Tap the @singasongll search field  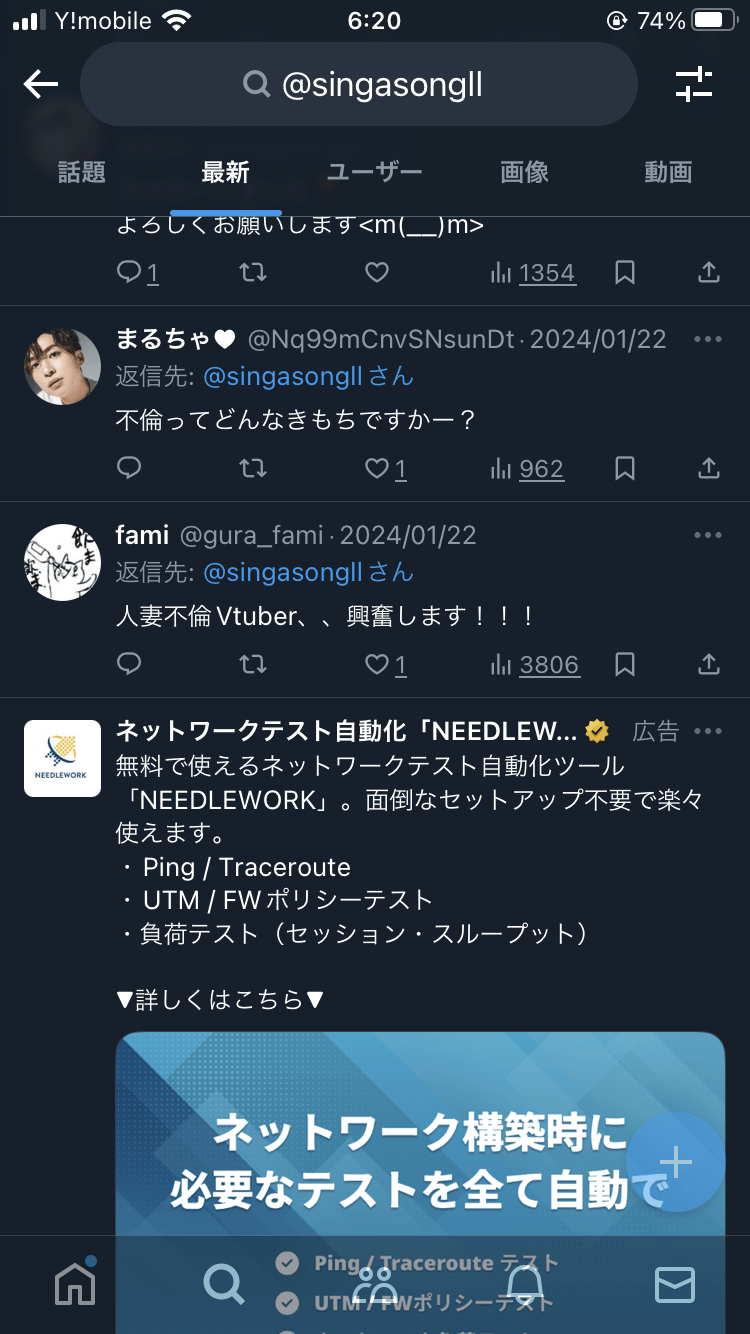(358, 84)
